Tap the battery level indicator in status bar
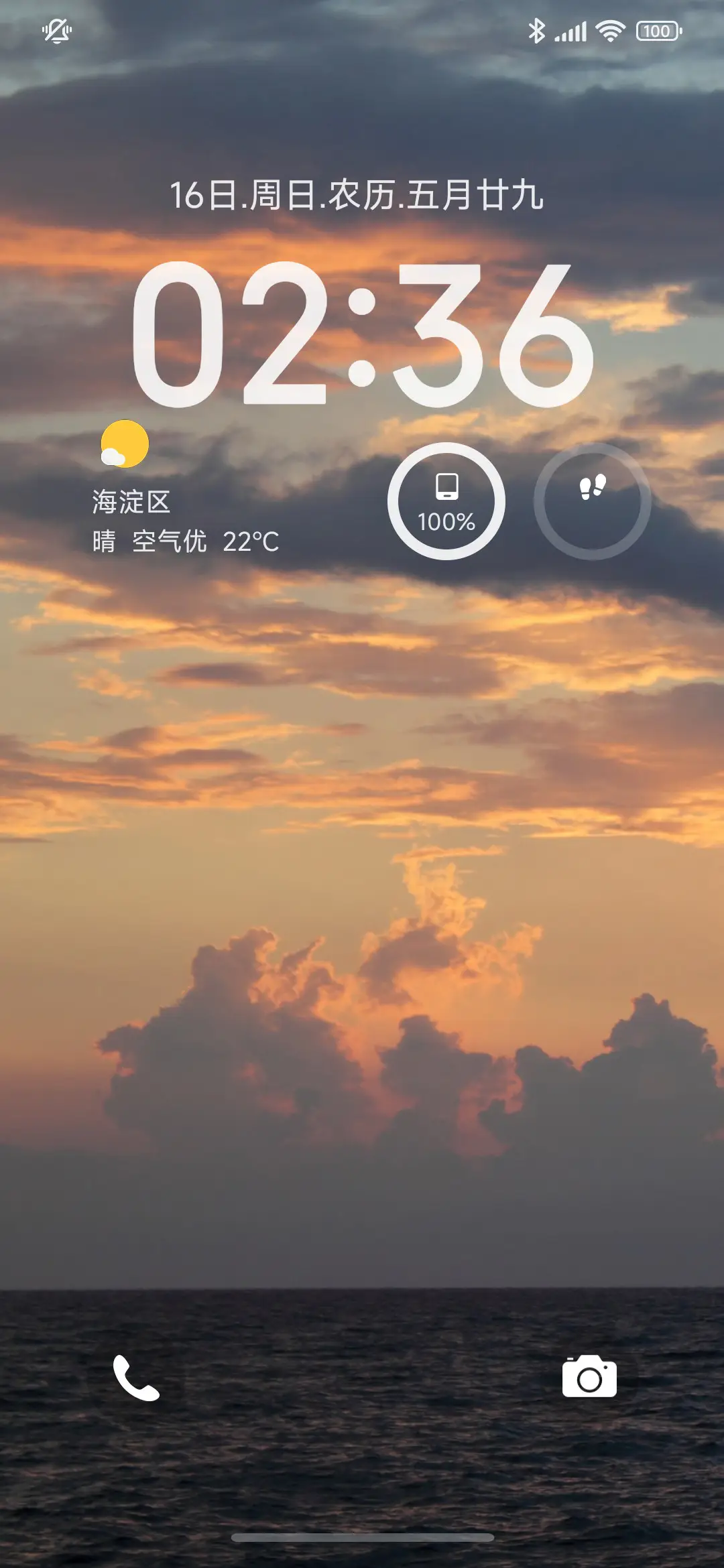724x1568 pixels. coord(656,30)
